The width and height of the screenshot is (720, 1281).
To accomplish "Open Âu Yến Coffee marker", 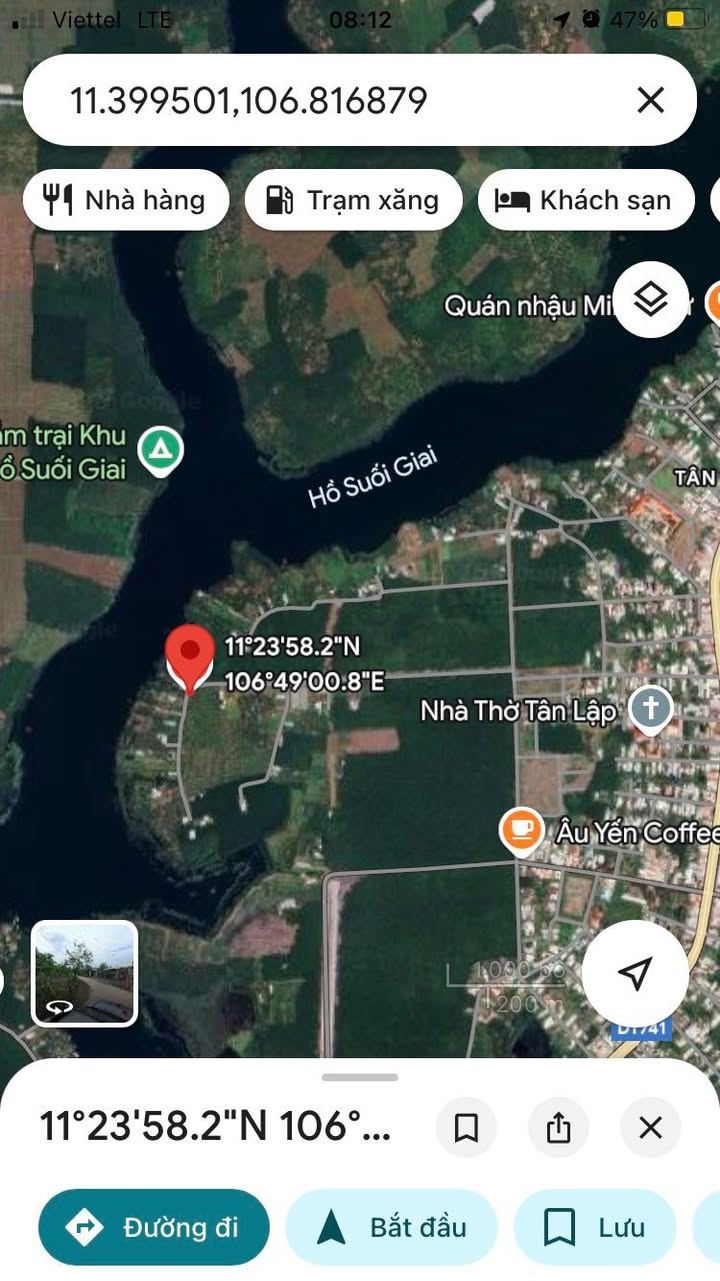I will click(x=521, y=831).
